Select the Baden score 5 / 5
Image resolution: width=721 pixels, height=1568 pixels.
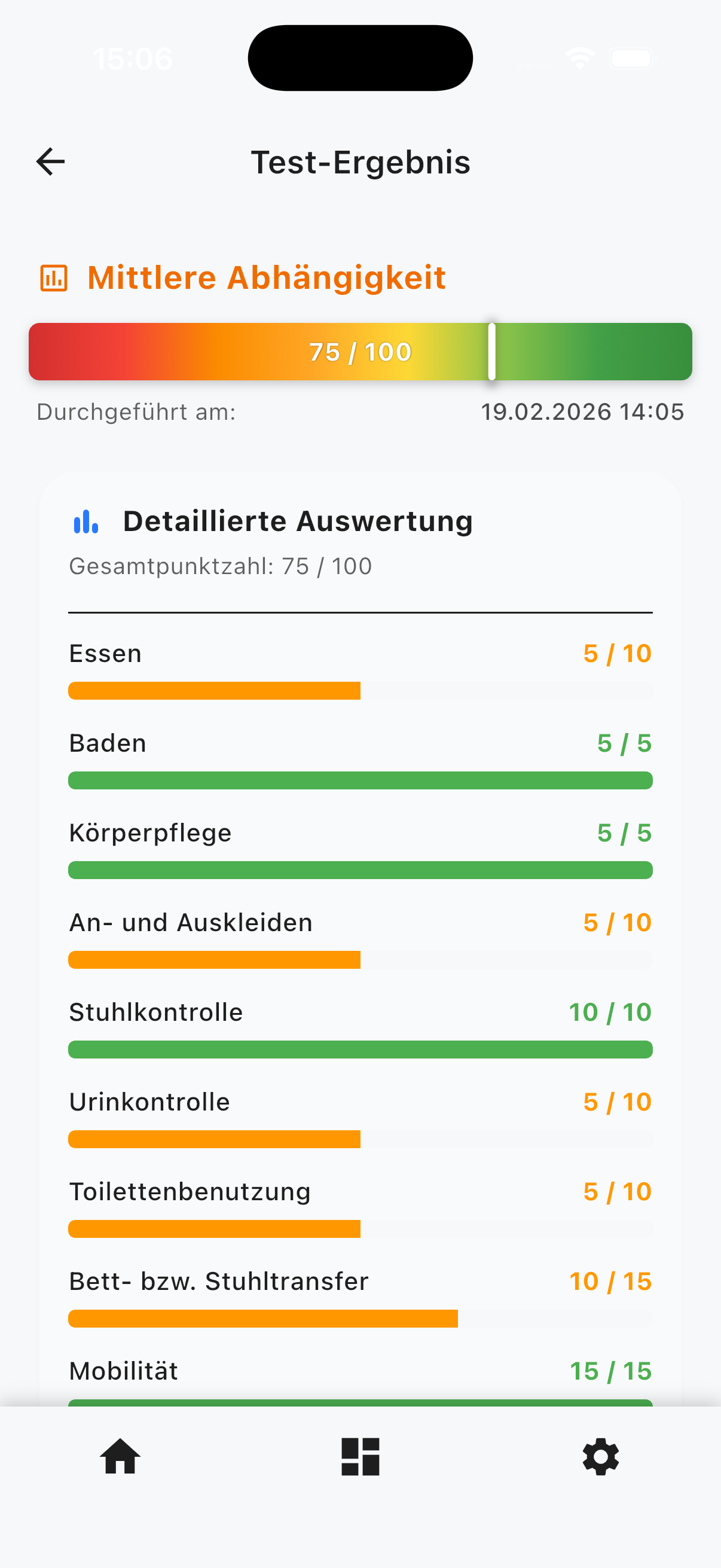click(x=625, y=743)
